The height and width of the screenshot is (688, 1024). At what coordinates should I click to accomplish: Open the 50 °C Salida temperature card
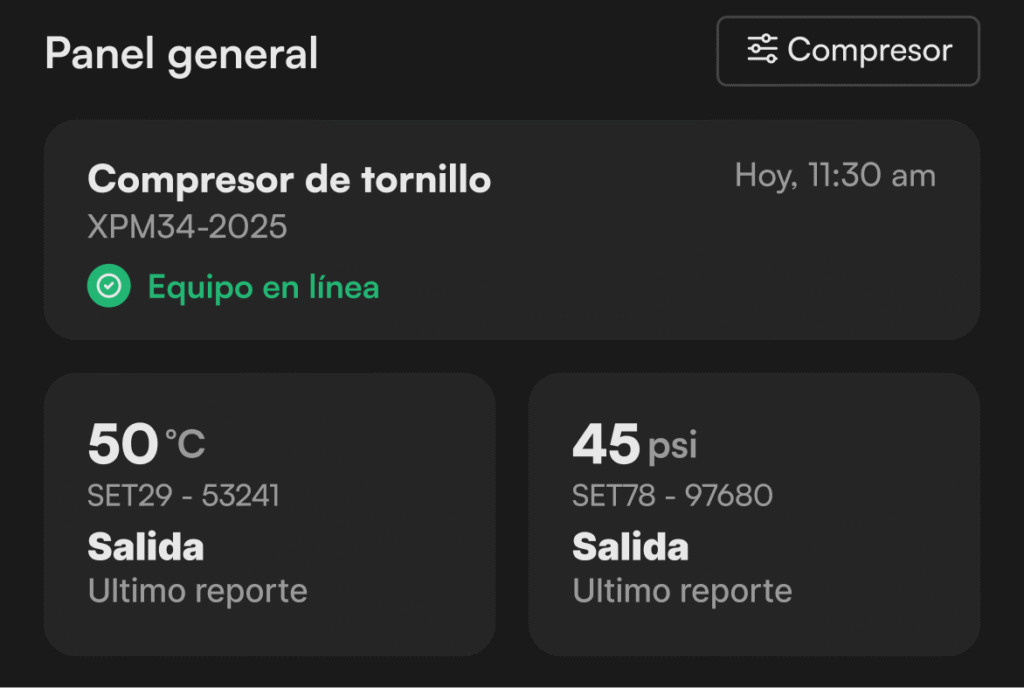269,514
